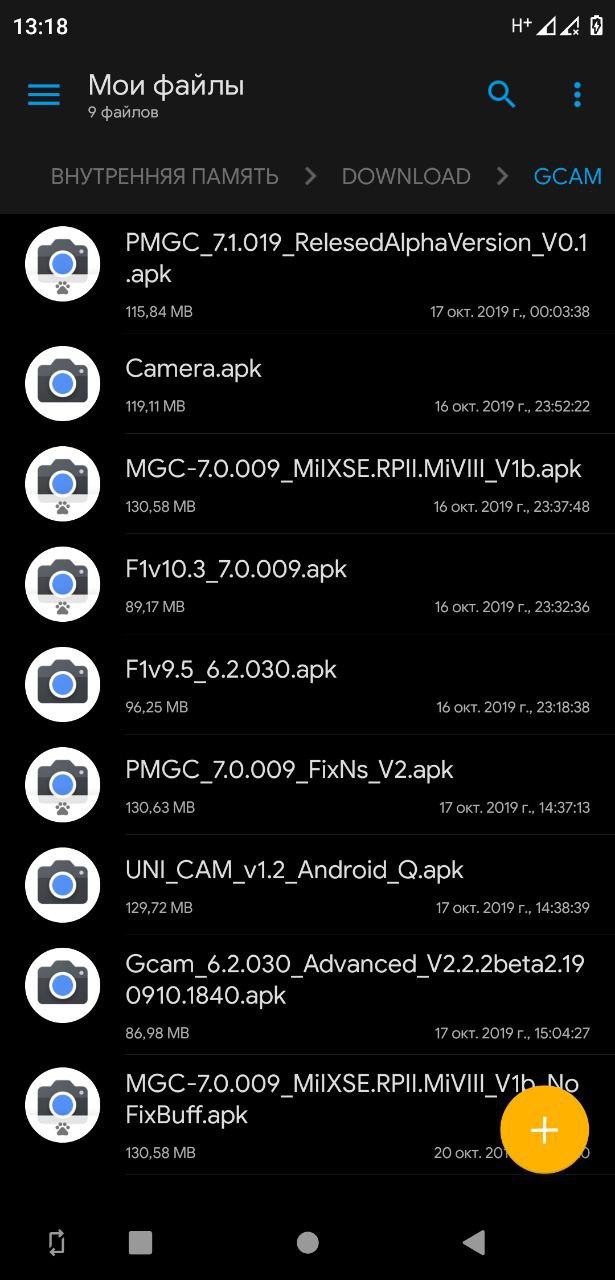Open the Camera.apk file

(307, 384)
